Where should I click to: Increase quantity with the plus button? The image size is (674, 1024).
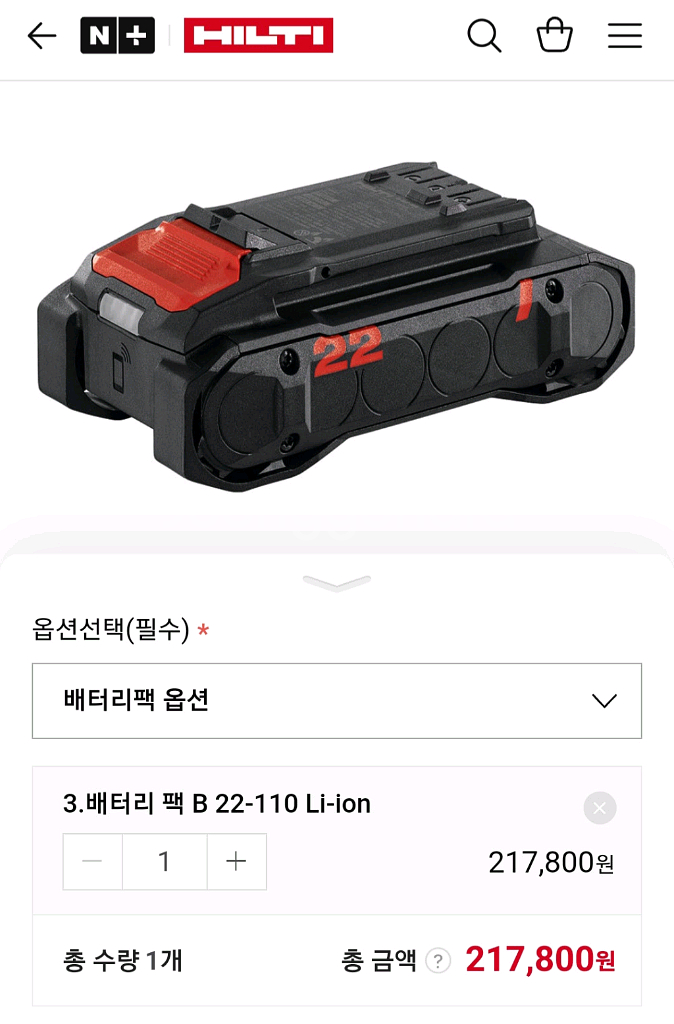(236, 861)
